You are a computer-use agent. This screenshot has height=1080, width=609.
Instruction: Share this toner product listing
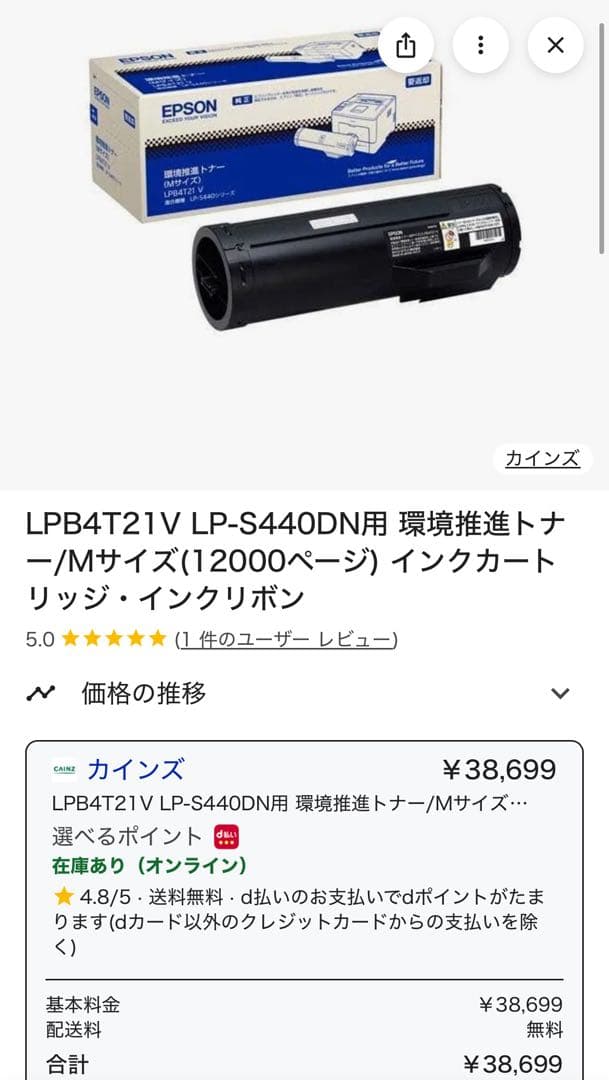[405, 45]
